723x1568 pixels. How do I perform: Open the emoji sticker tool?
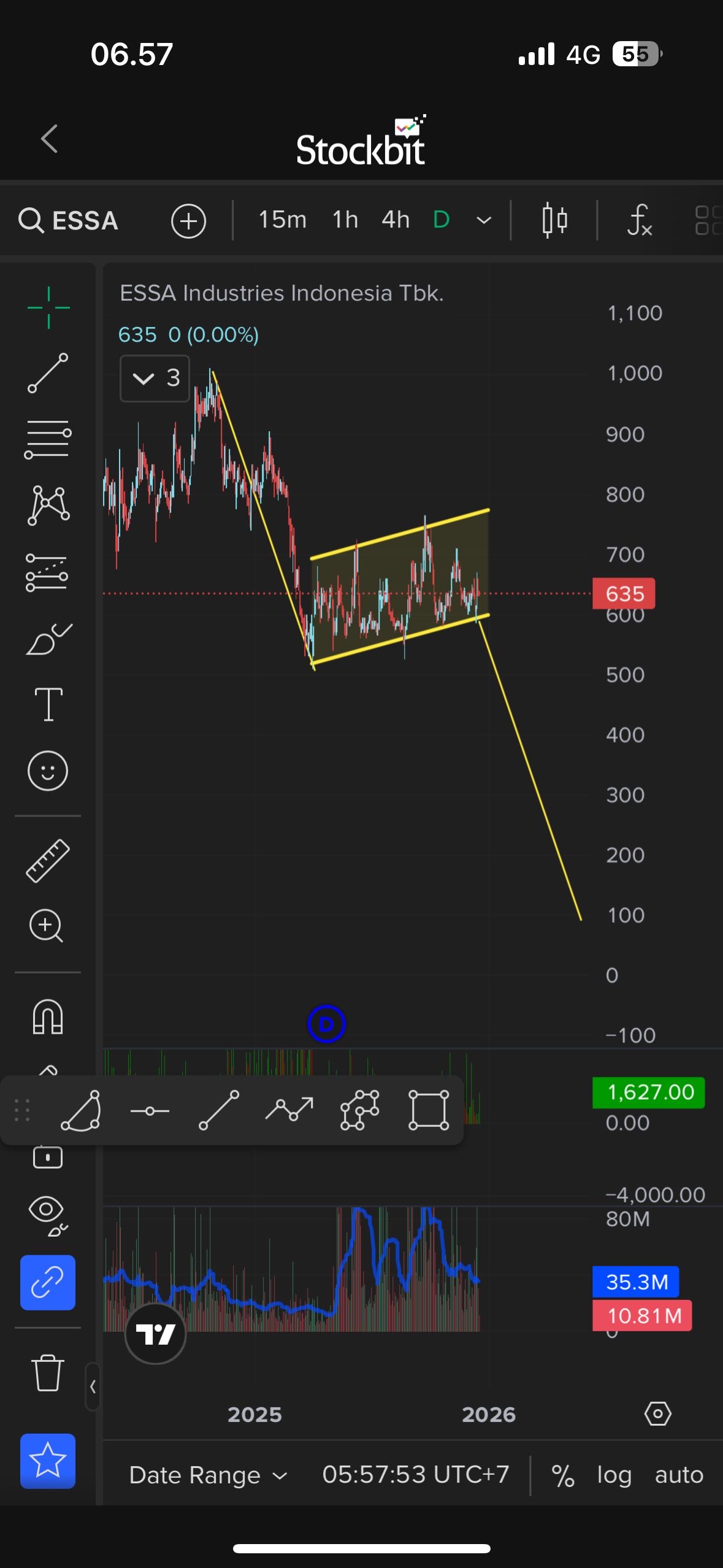click(x=48, y=771)
